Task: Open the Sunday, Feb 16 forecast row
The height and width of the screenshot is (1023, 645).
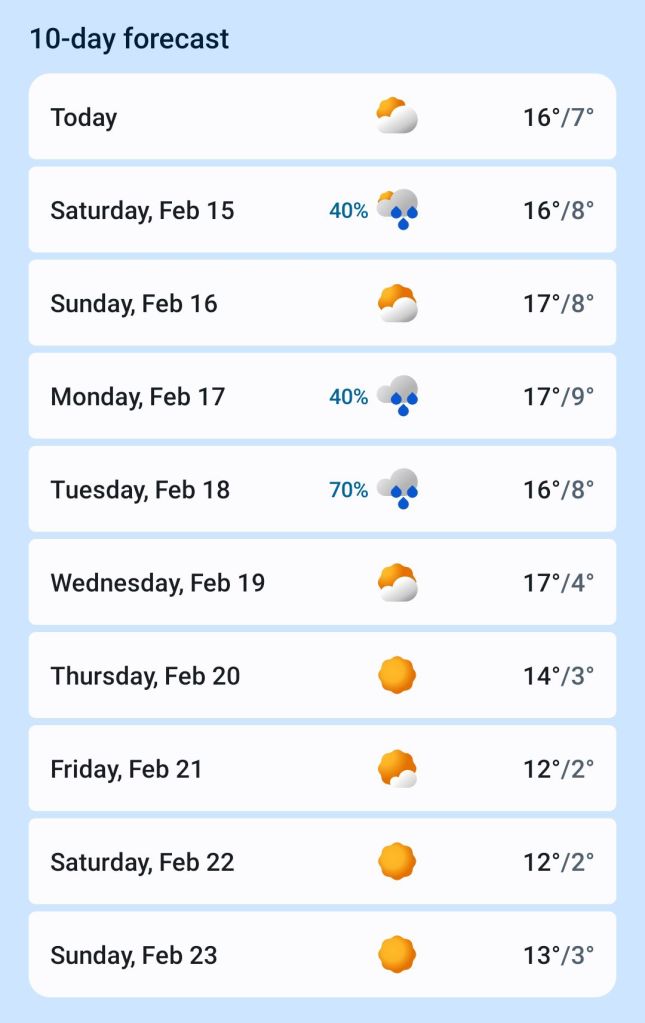Action: tap(322, 303)
